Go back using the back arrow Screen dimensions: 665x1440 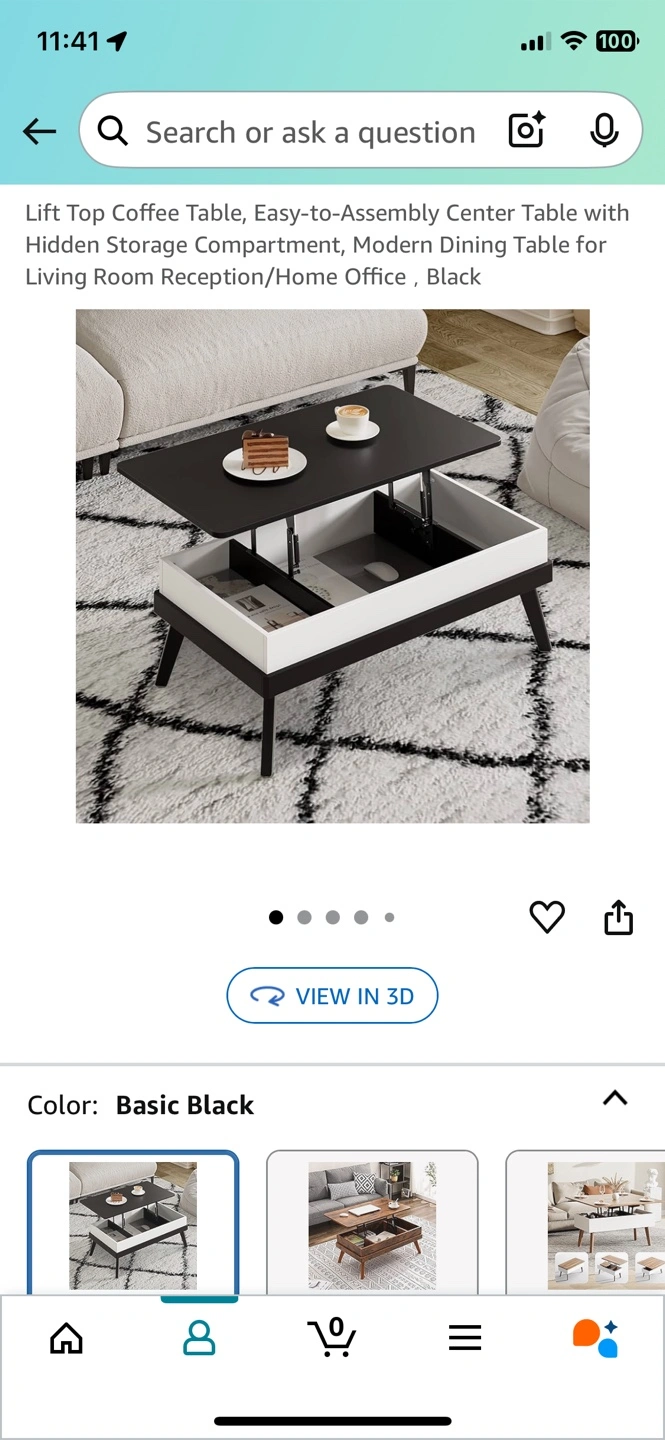coord(39,131)
